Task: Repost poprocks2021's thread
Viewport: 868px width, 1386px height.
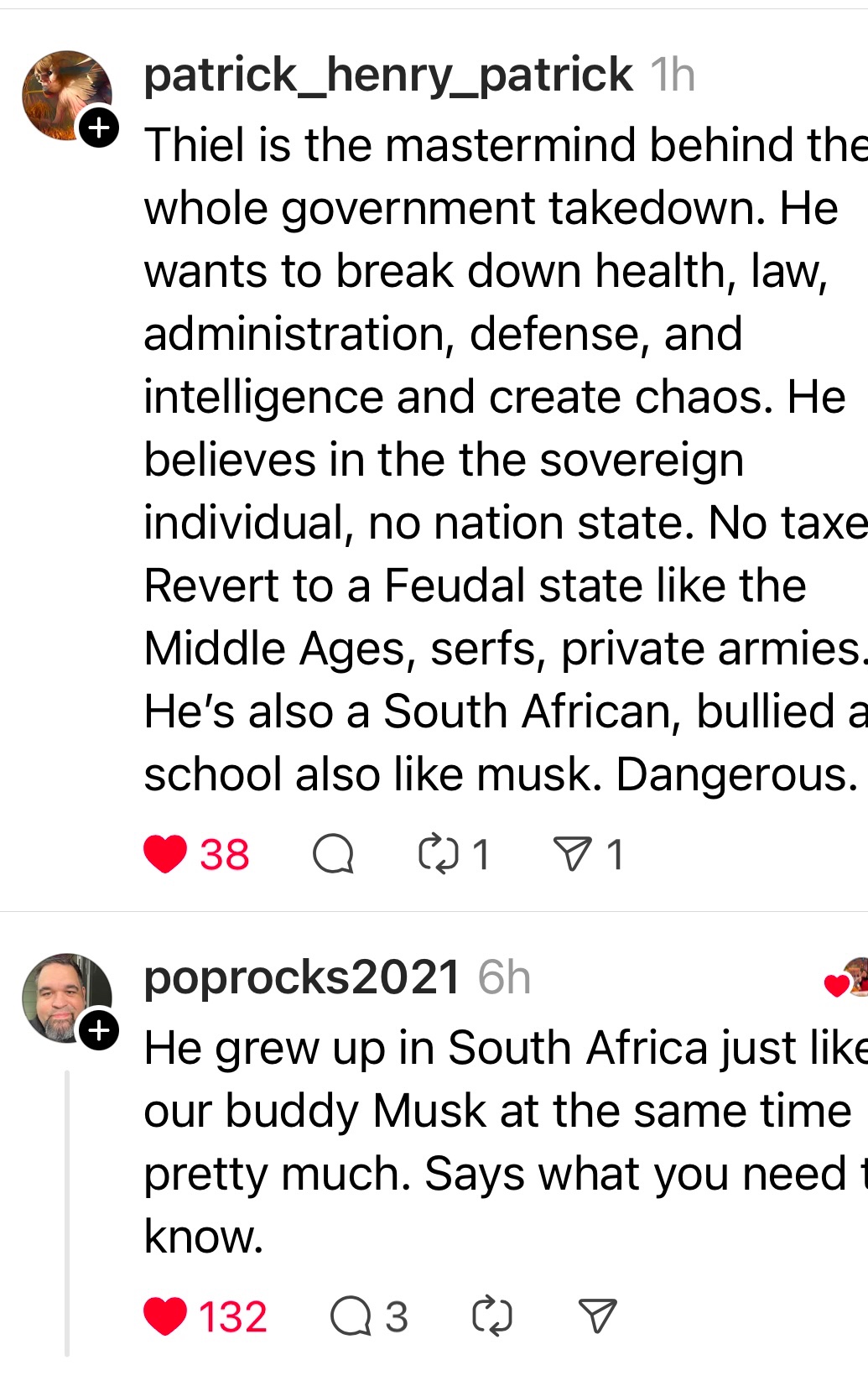Action: point(491,1315)
